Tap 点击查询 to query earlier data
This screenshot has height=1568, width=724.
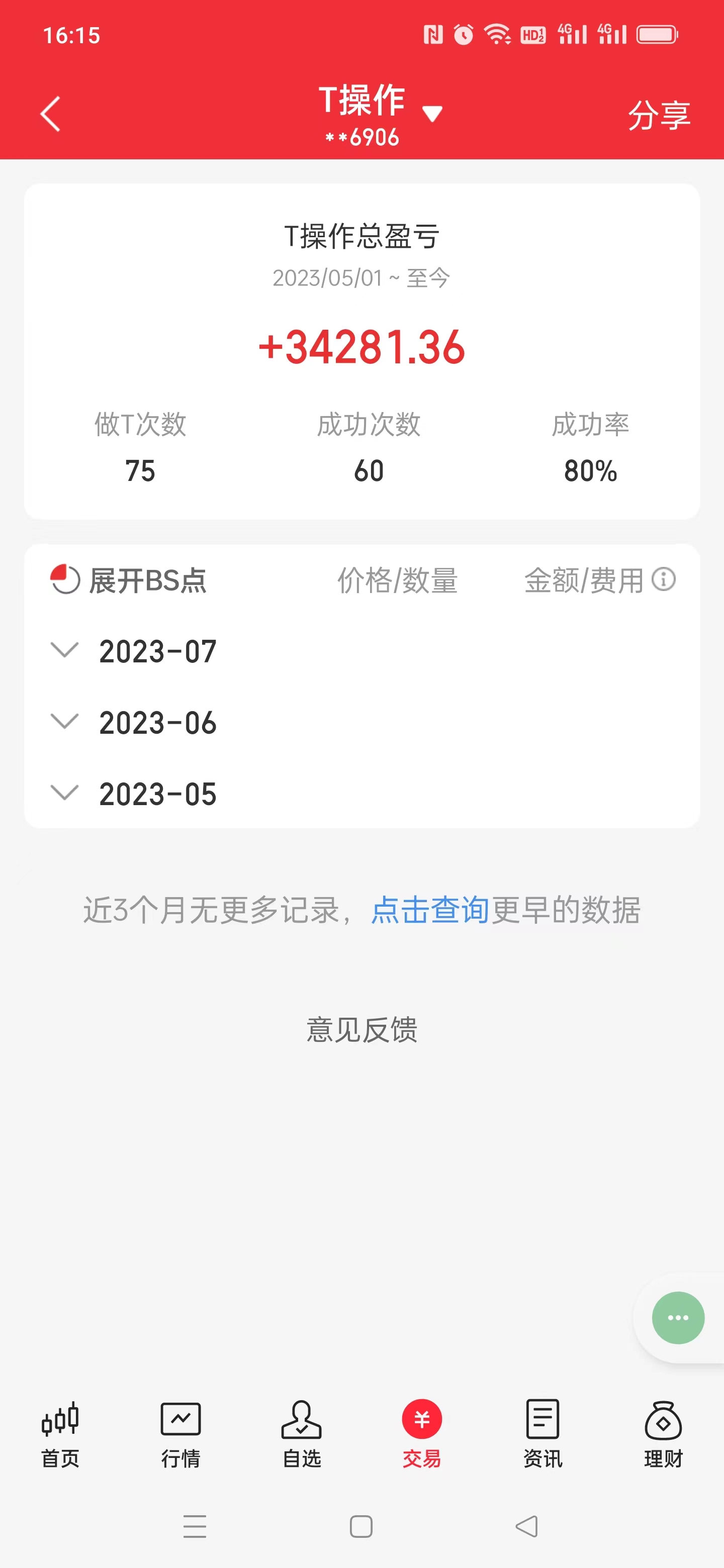[x=430, y=910]
